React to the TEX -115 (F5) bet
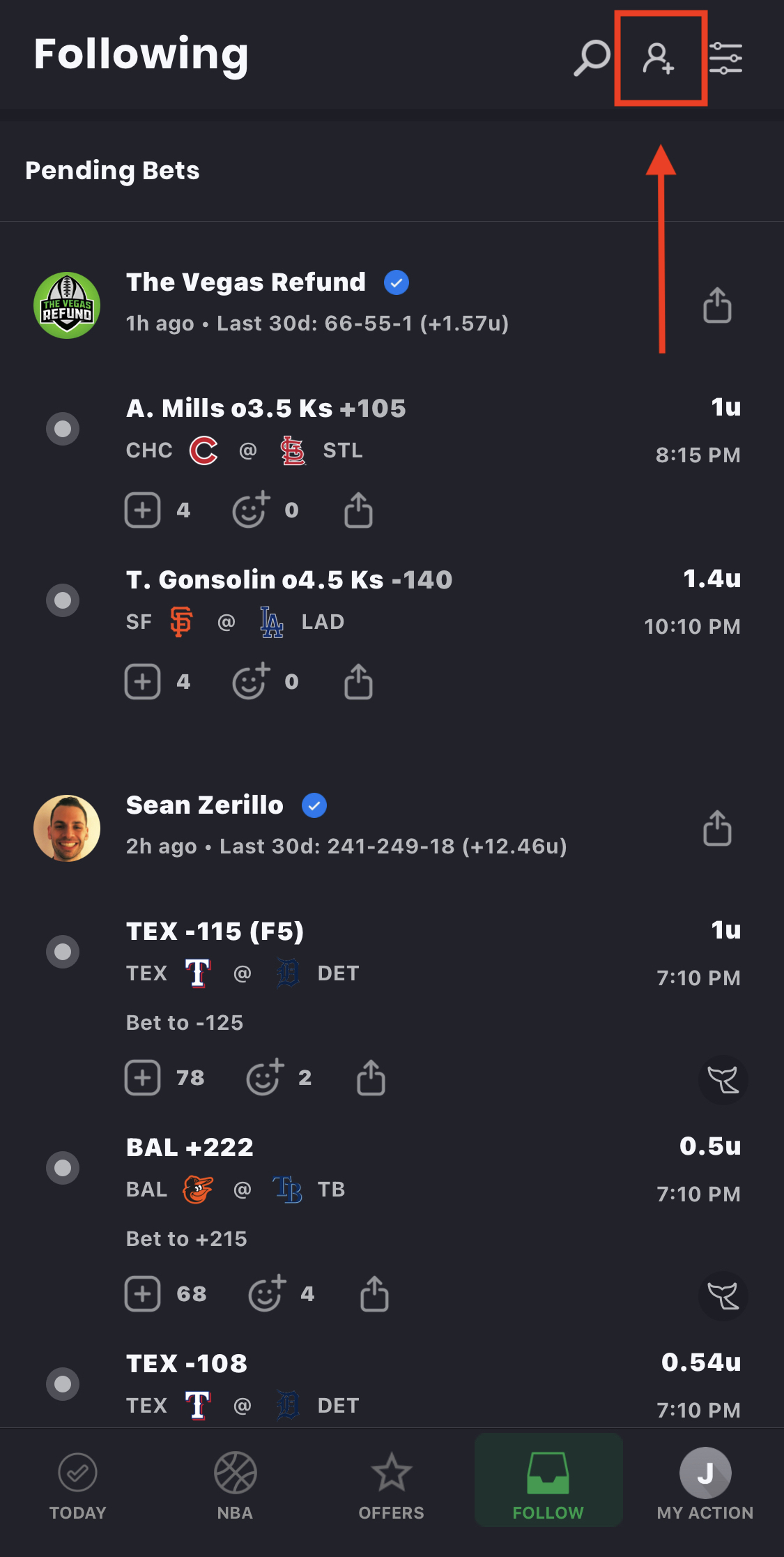The image size is (784, 1557). (265, 1077)
